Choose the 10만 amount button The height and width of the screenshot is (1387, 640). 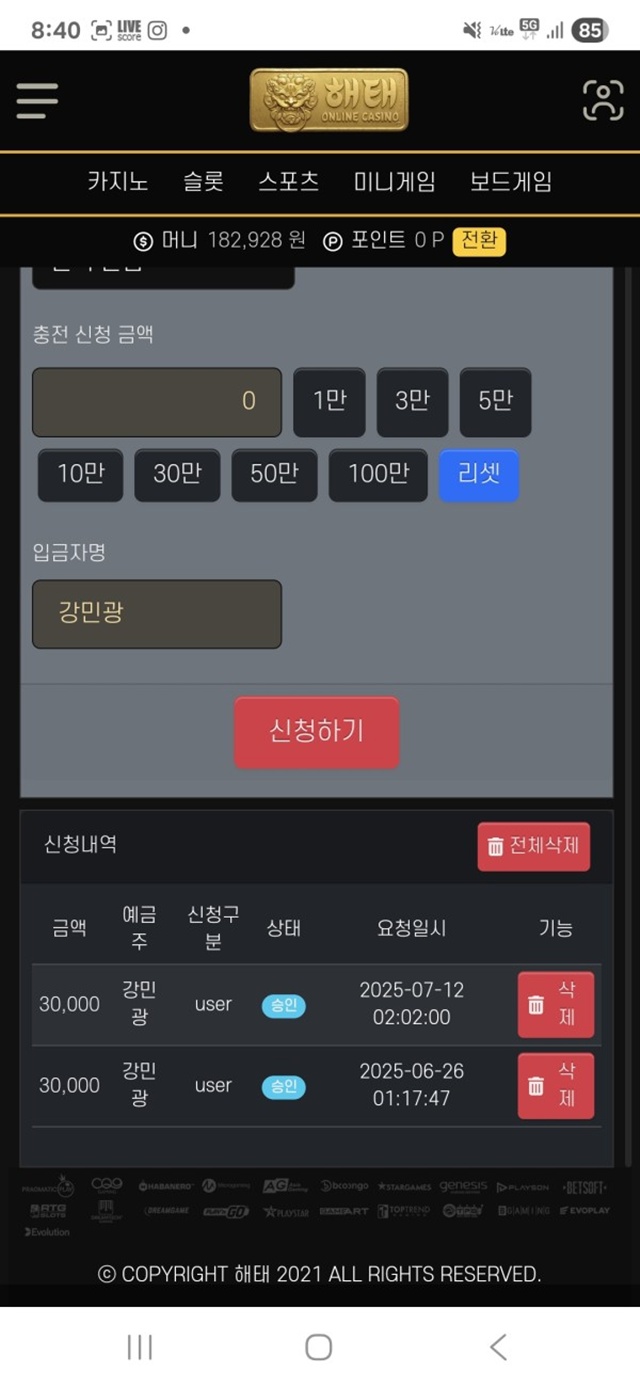tap(80, 474)
